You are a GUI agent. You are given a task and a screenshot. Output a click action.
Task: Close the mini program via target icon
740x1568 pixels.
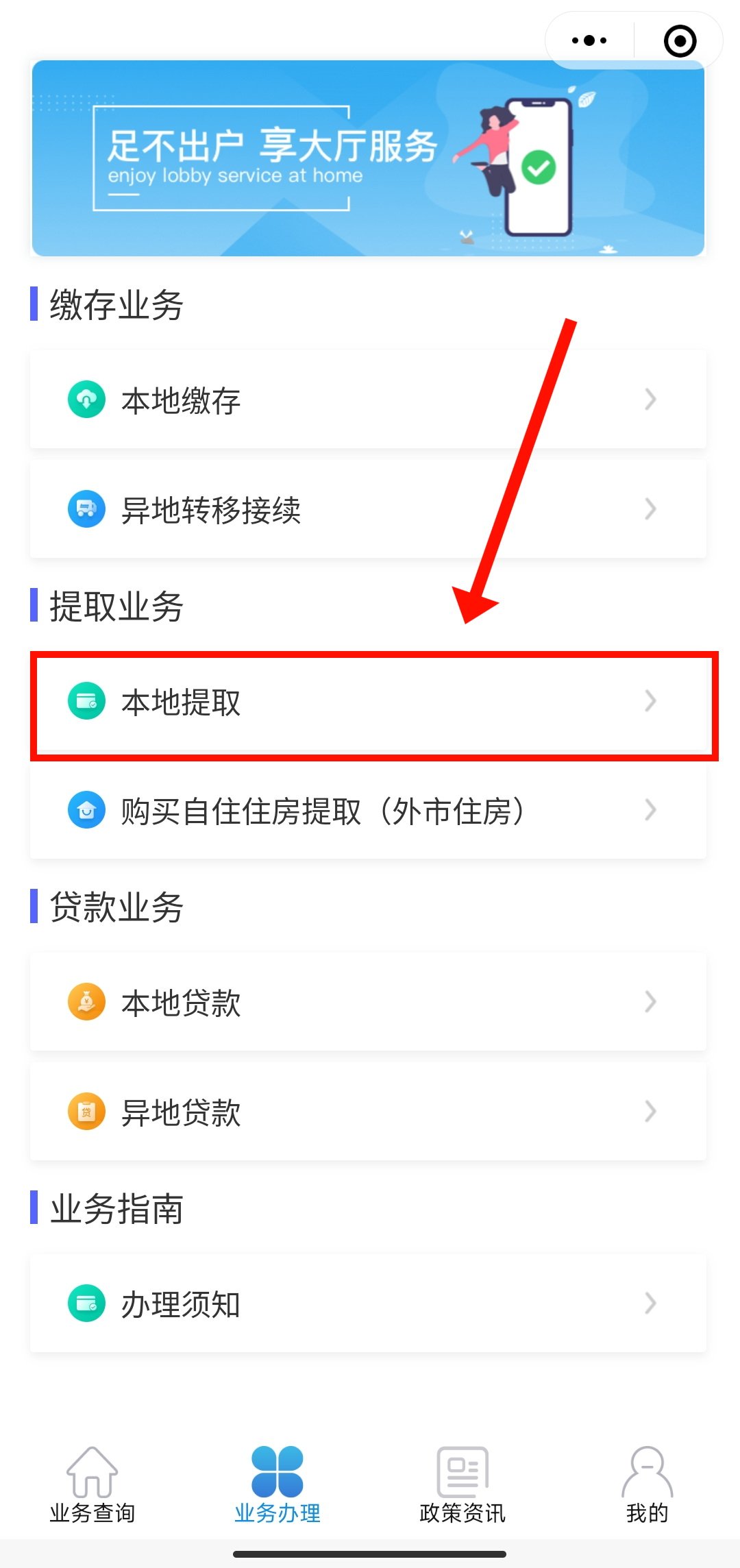680,41
